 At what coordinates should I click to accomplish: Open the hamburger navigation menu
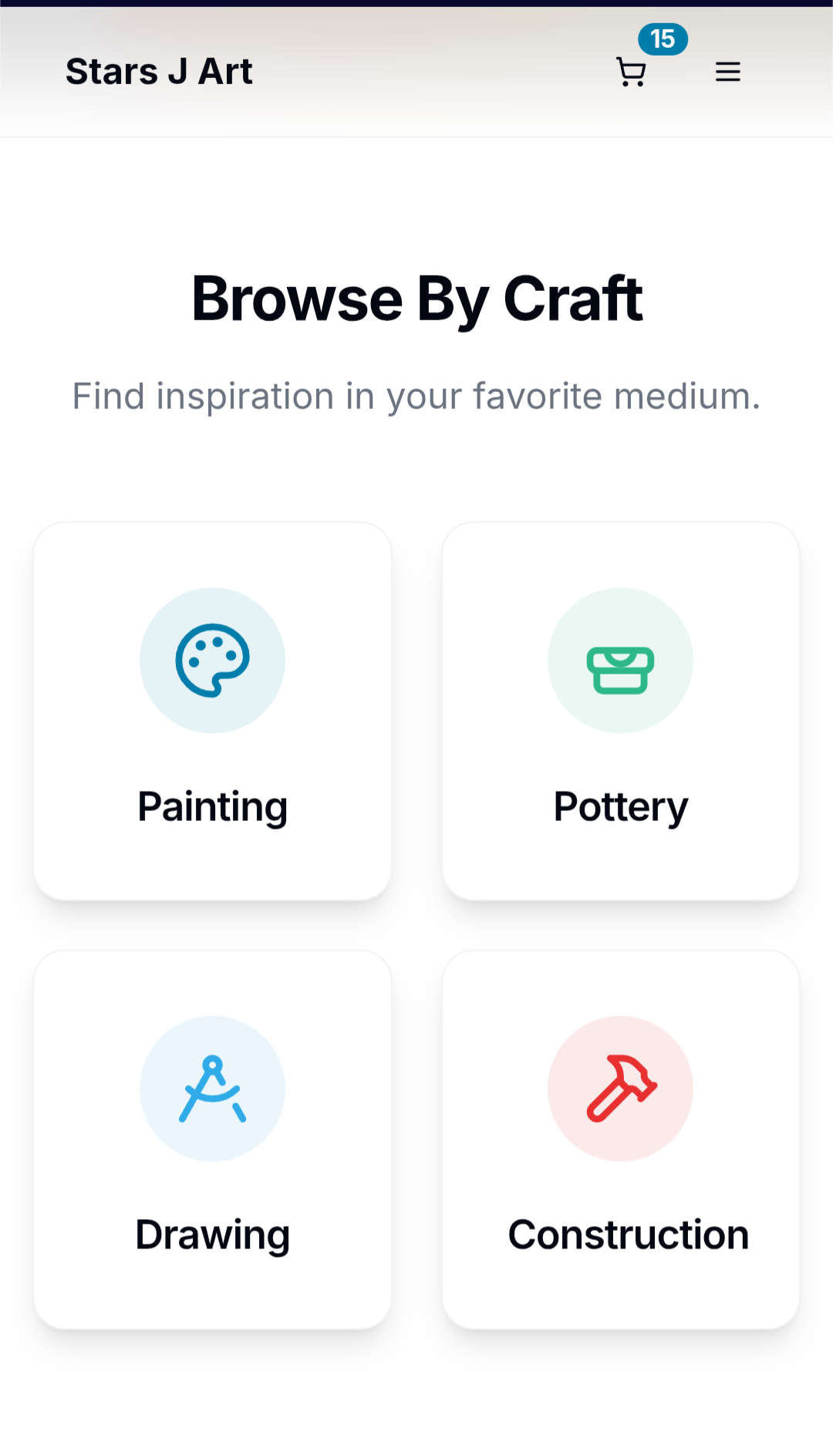[727, 71]
